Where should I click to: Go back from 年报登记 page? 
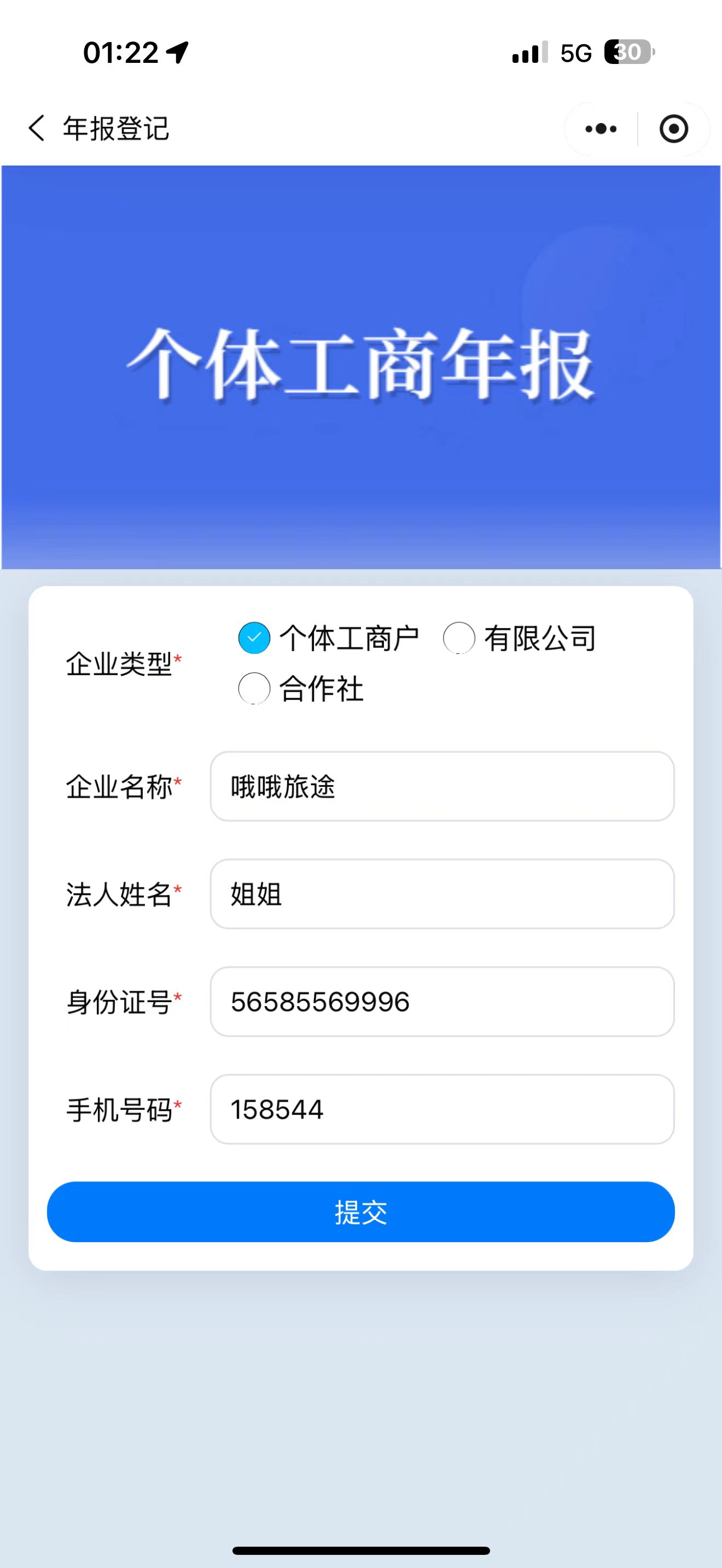tap(37, 128)
